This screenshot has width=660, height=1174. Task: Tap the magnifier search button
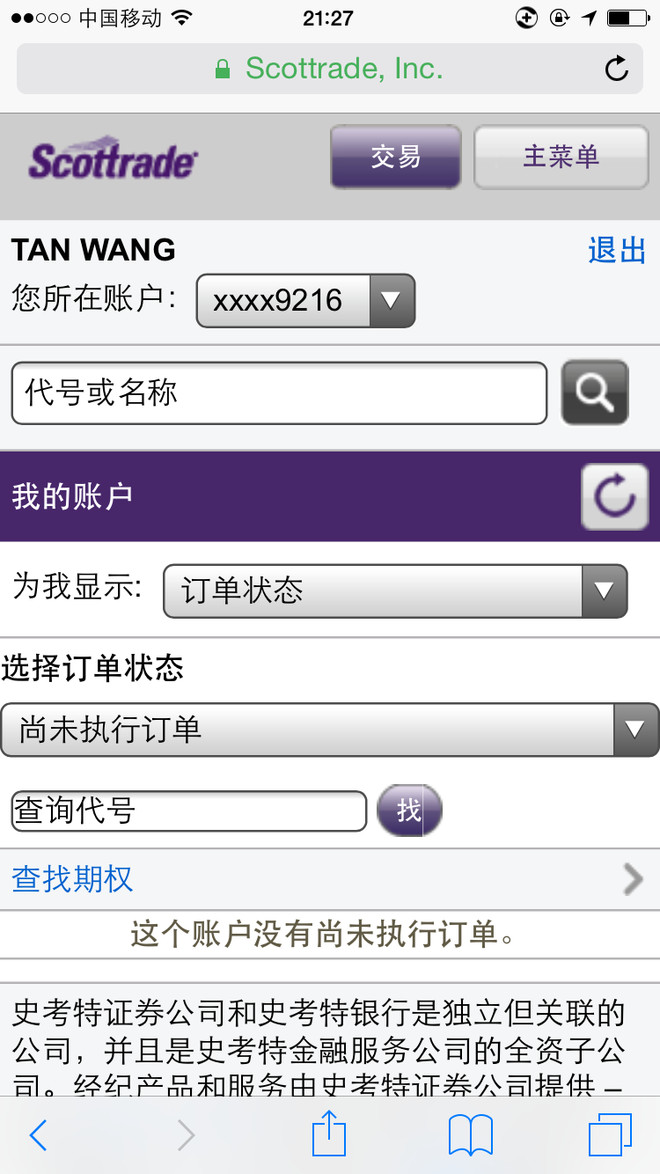[x=595, y=393]
